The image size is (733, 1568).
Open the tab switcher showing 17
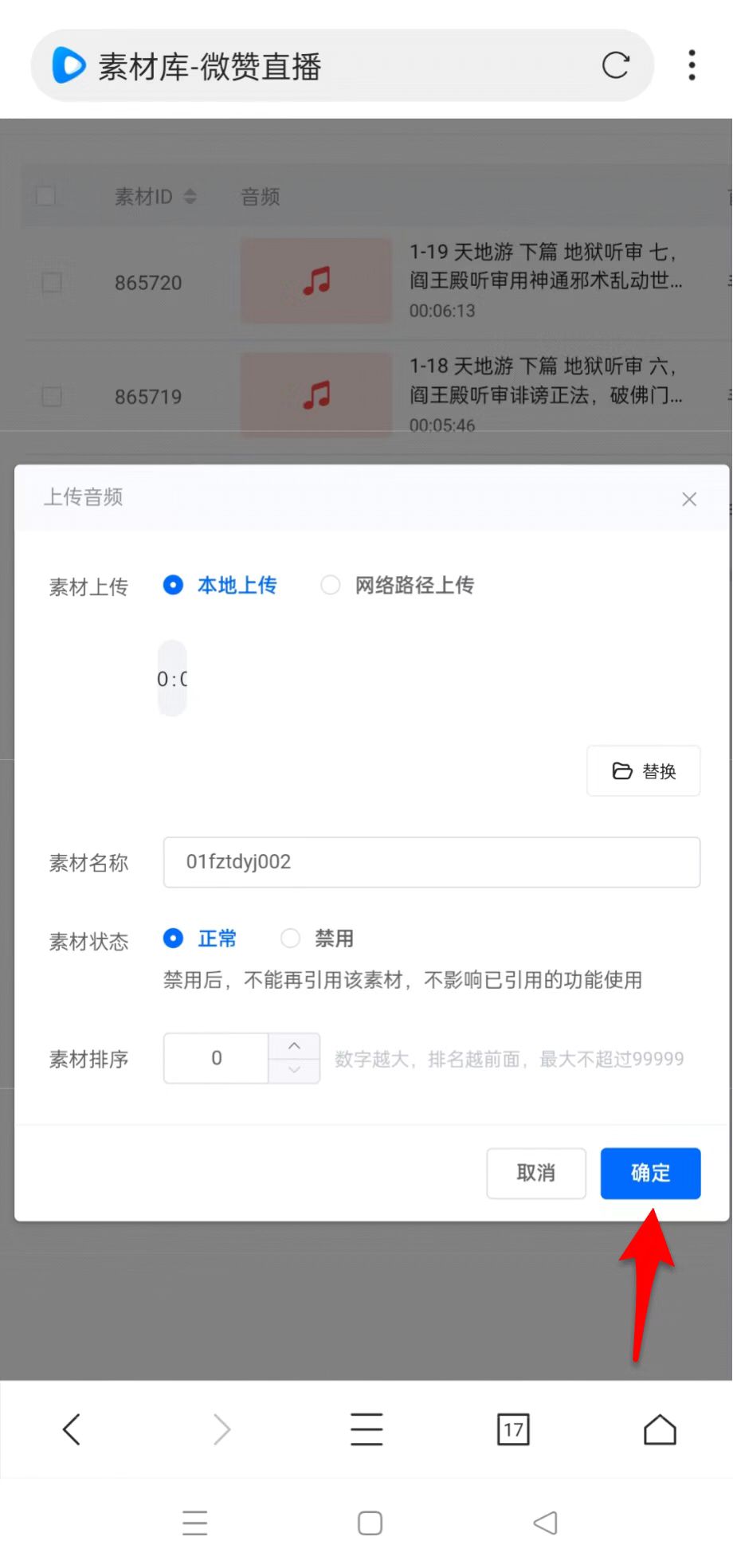[x=513, y=1429]
